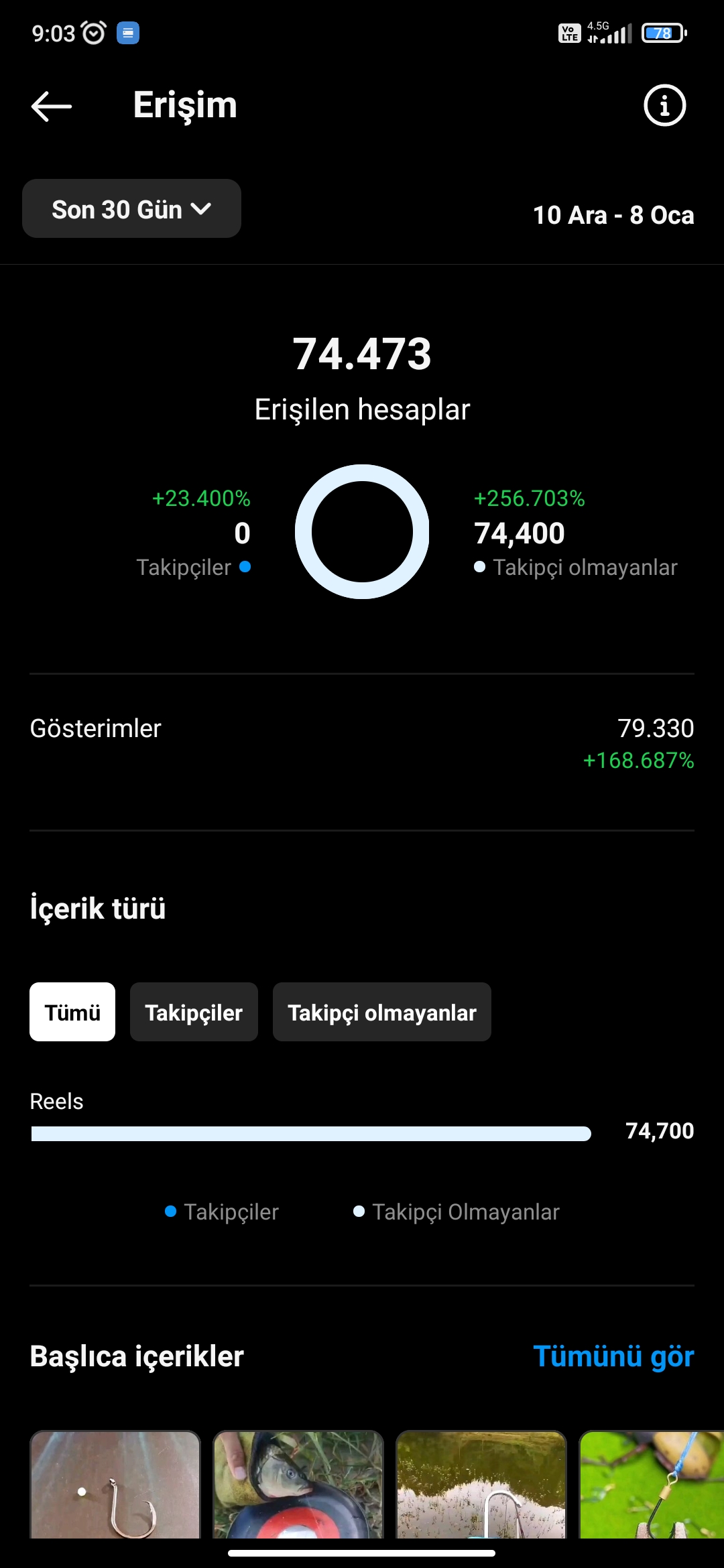The image size is (724, 1568).
Task: Switch to the Takipçiler filter chip
Action: [194, 1012]
